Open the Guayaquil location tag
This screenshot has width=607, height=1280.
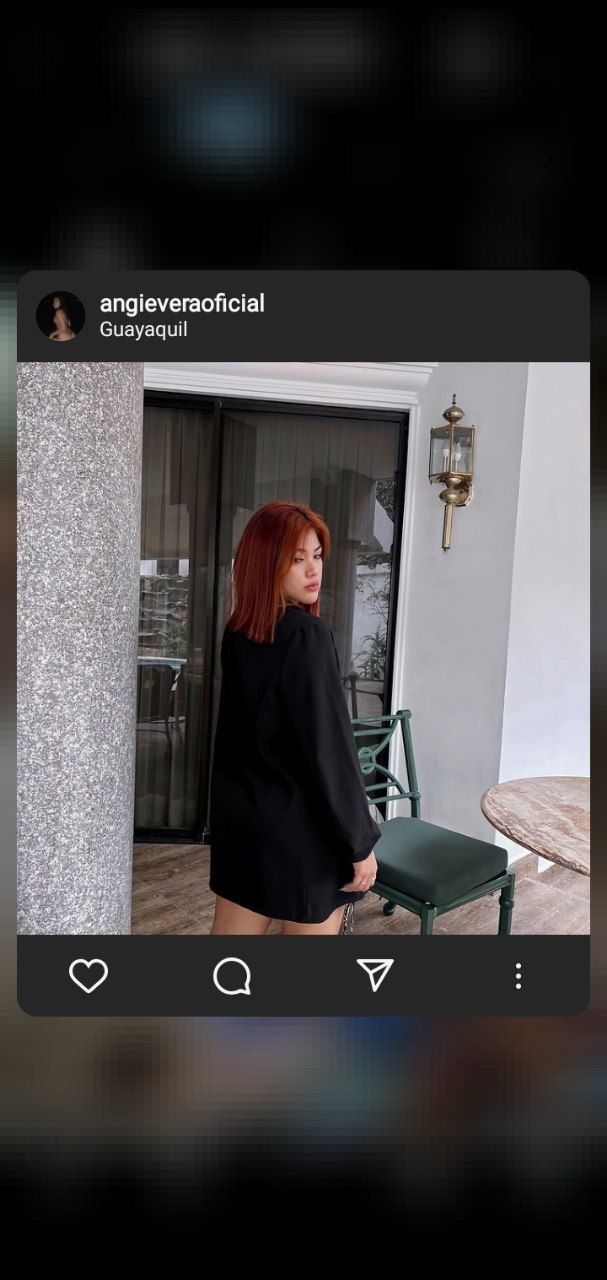pos(143,329)
